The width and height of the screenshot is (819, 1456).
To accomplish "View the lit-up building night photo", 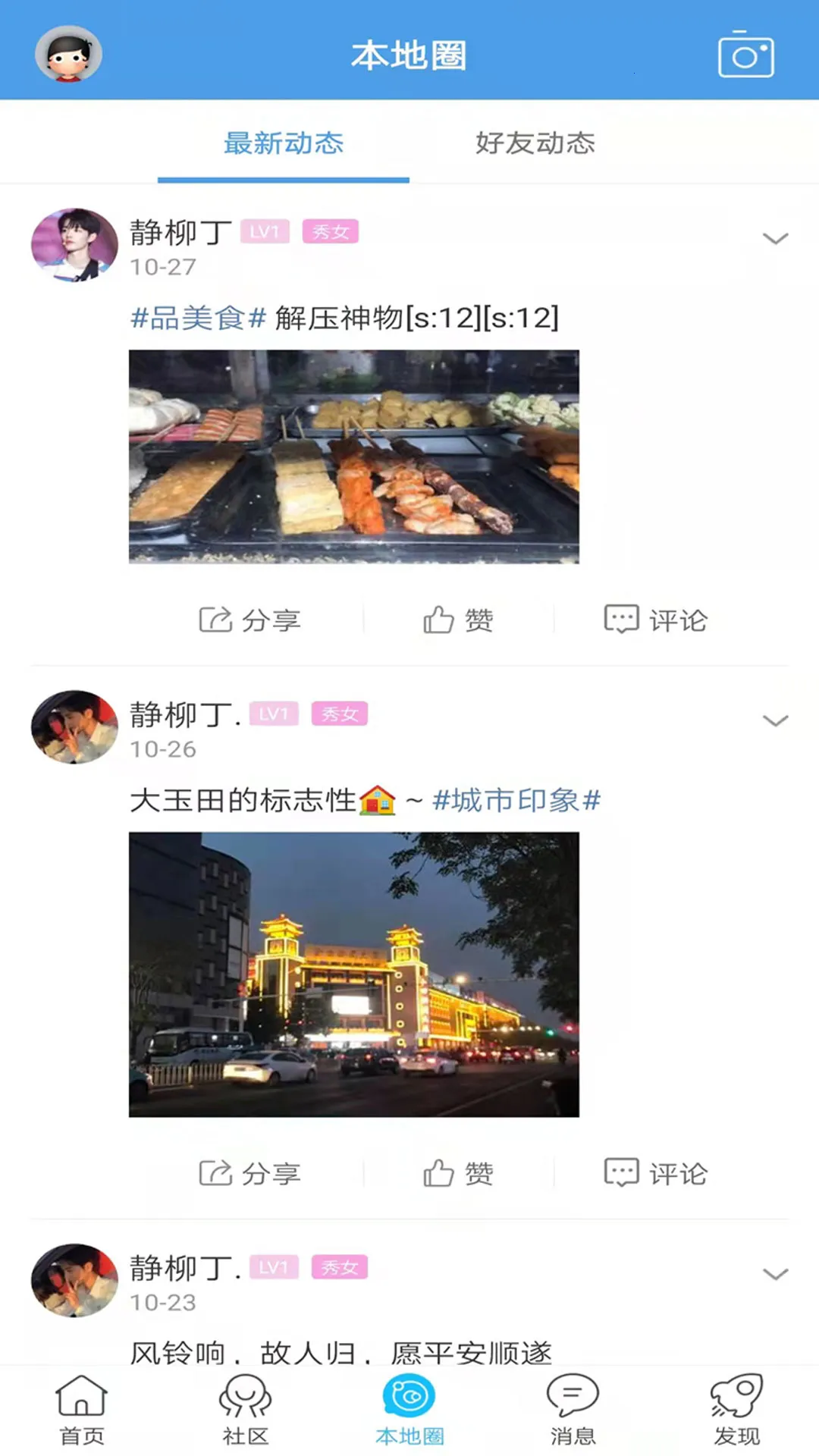I will 353,974.
